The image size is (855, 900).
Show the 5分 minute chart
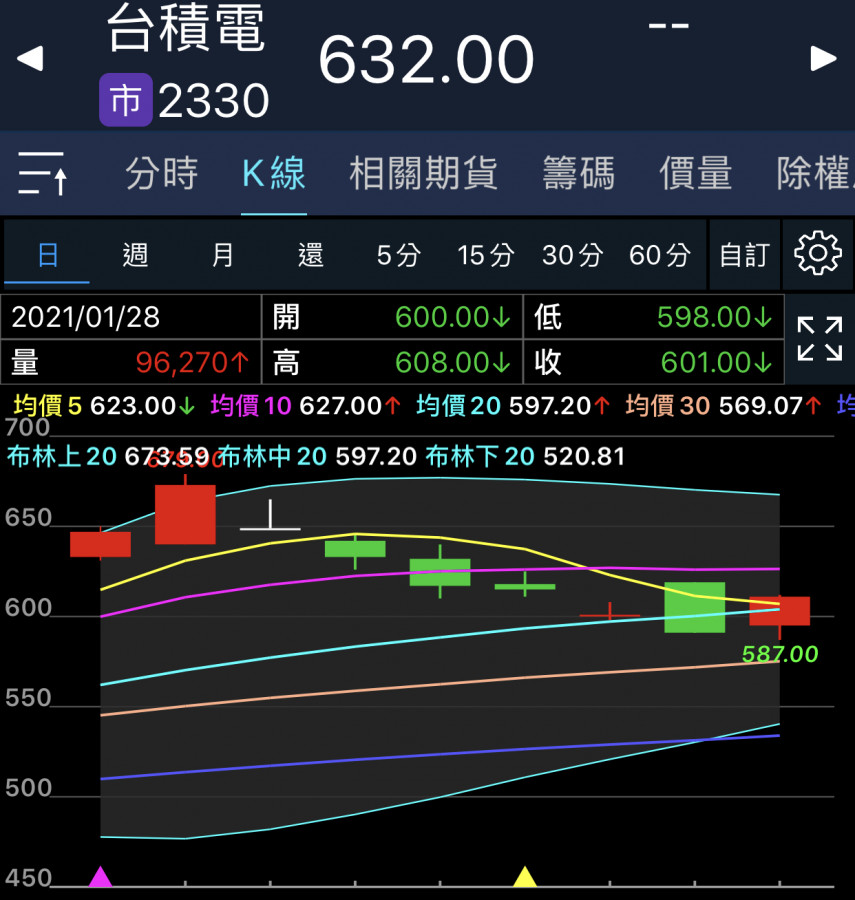point(398,255)
